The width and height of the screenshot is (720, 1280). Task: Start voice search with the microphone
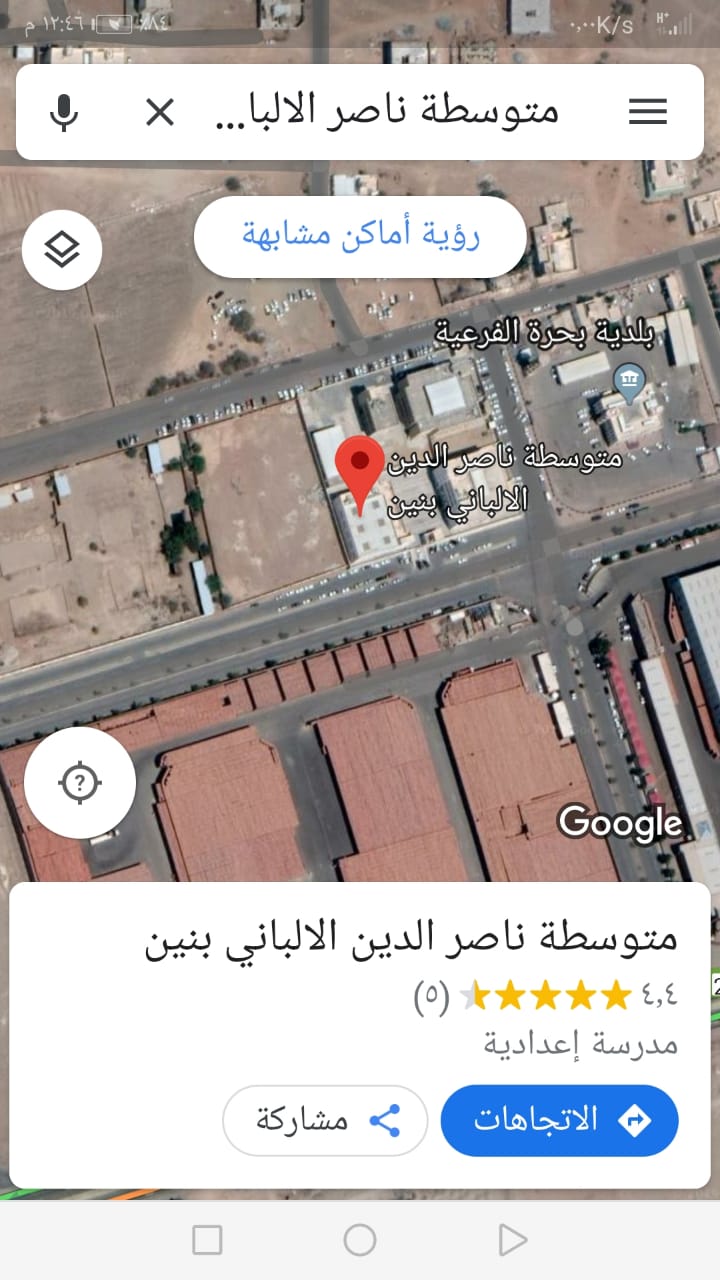pos(64,112)
